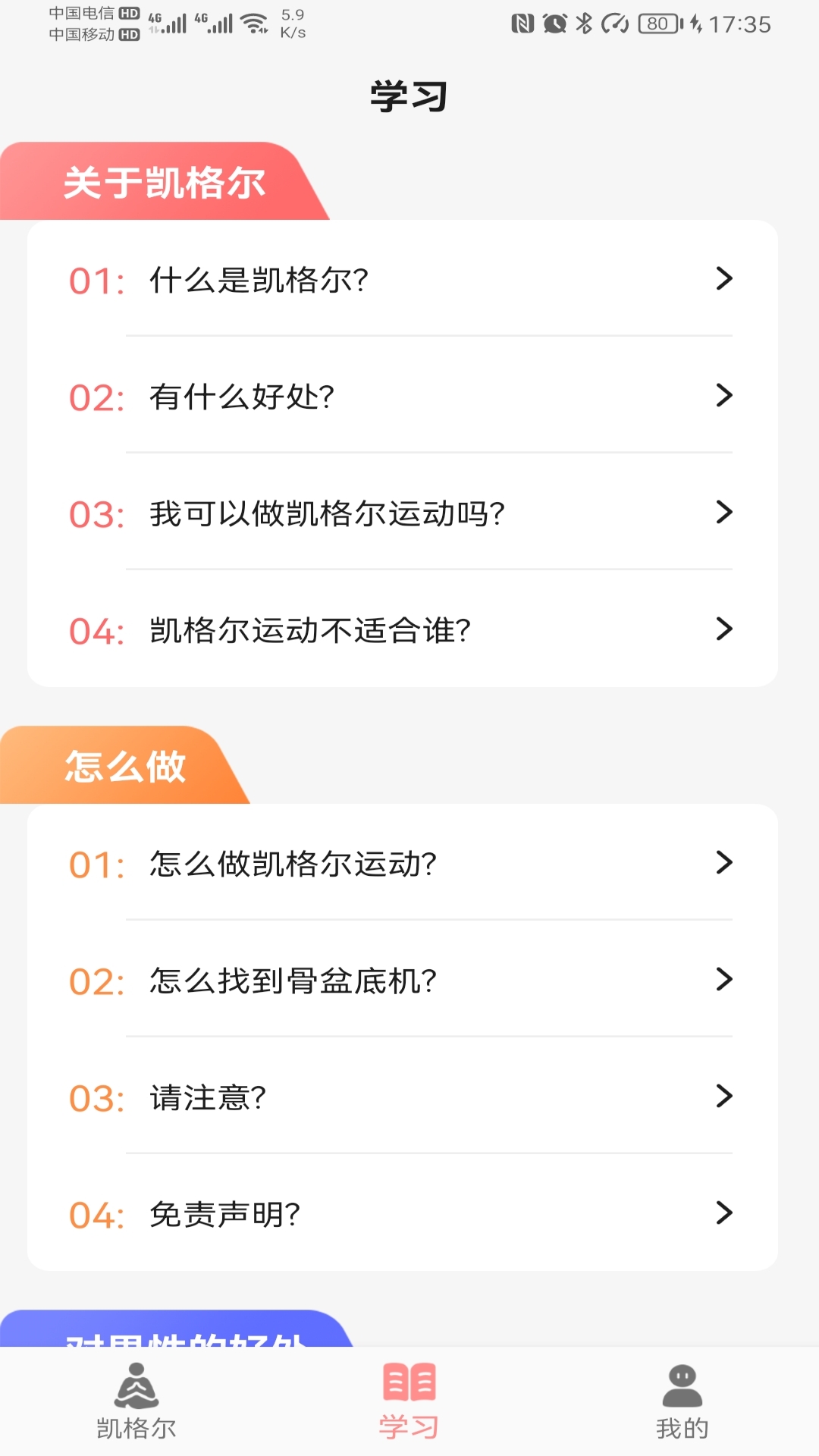The height and width of the screenshot is (1456, 819).
Task: Expand 有什么好处 with its arrow
Action: pos(724,396)
